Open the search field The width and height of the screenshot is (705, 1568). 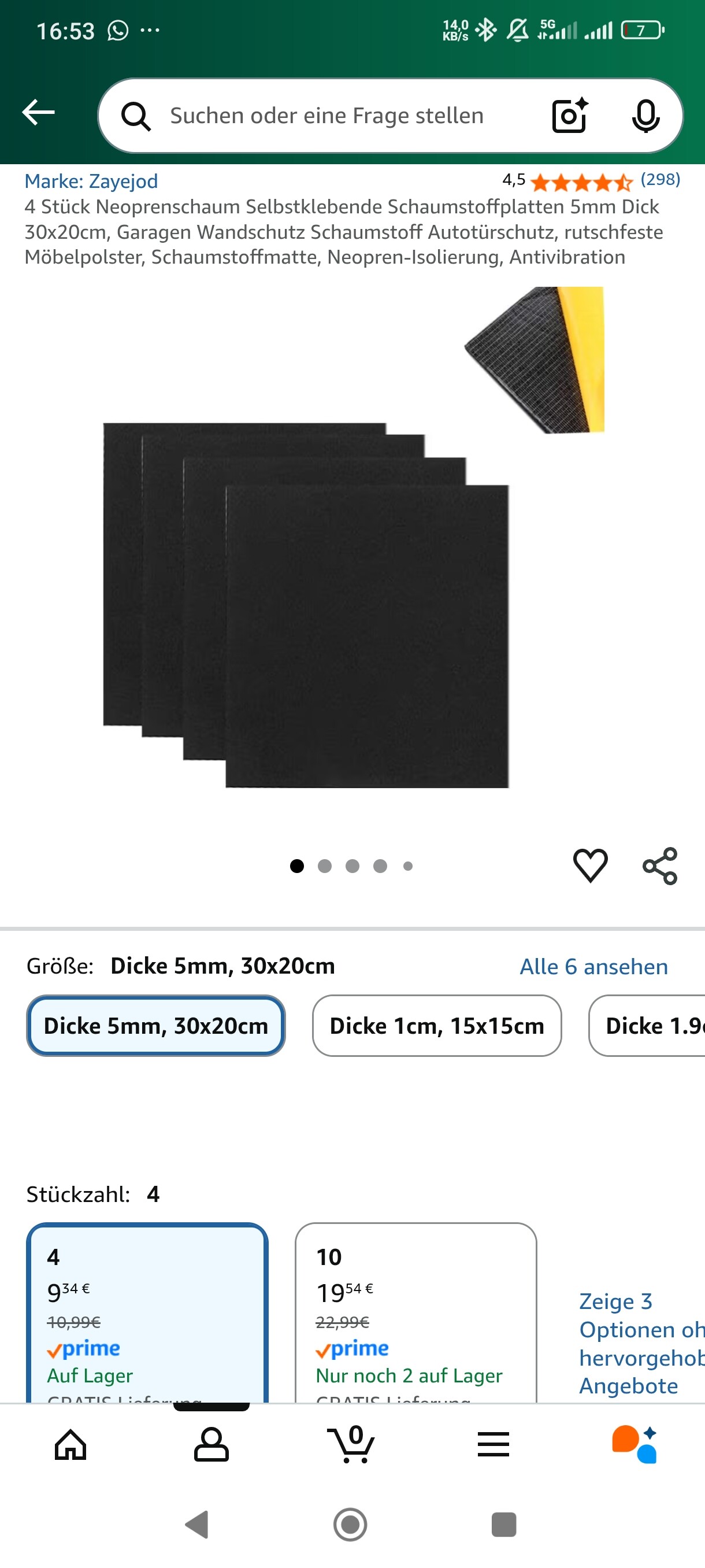click(x=326, y=116)
